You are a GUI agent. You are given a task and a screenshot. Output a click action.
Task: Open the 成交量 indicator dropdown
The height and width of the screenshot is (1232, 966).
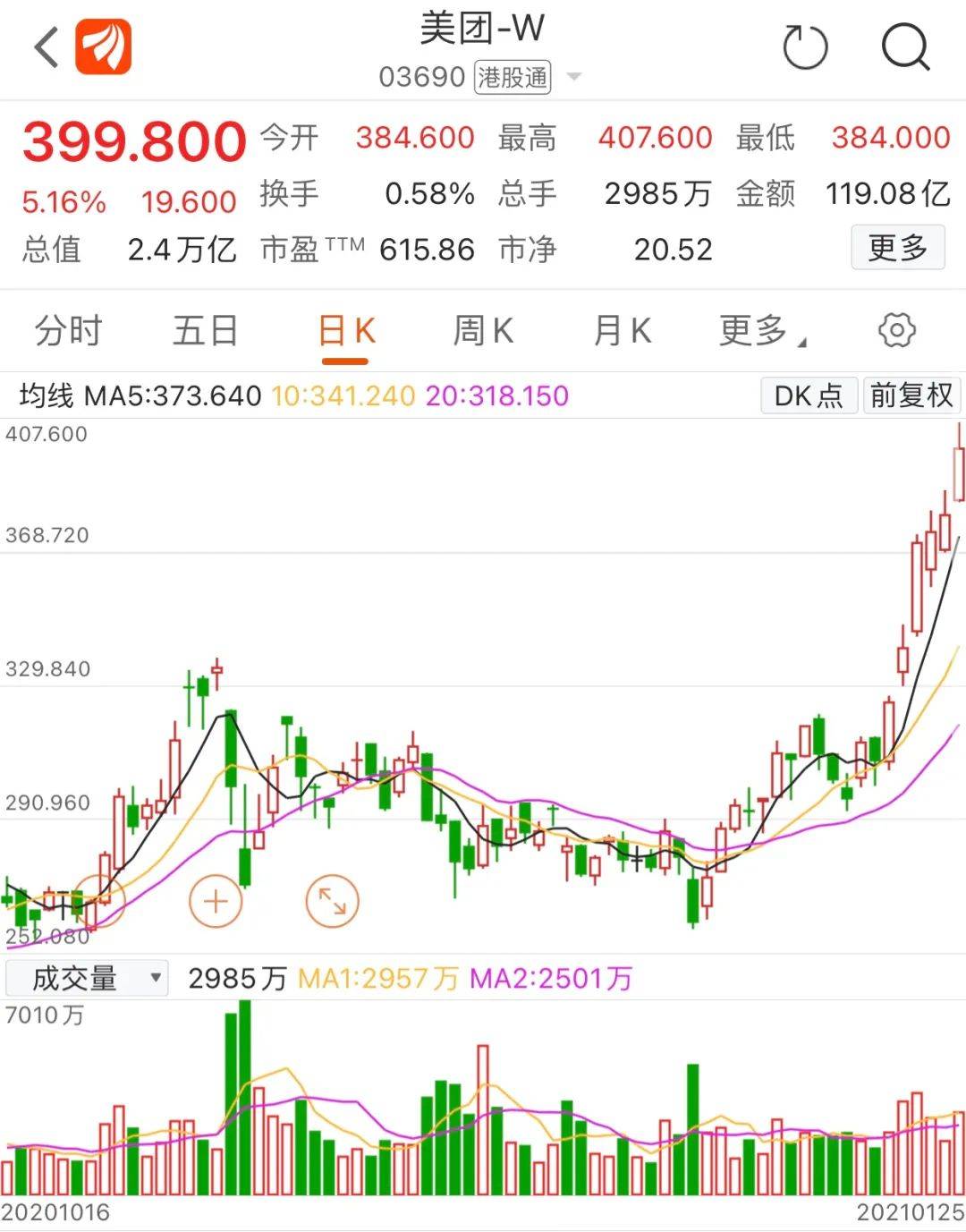tap(86, 977)
